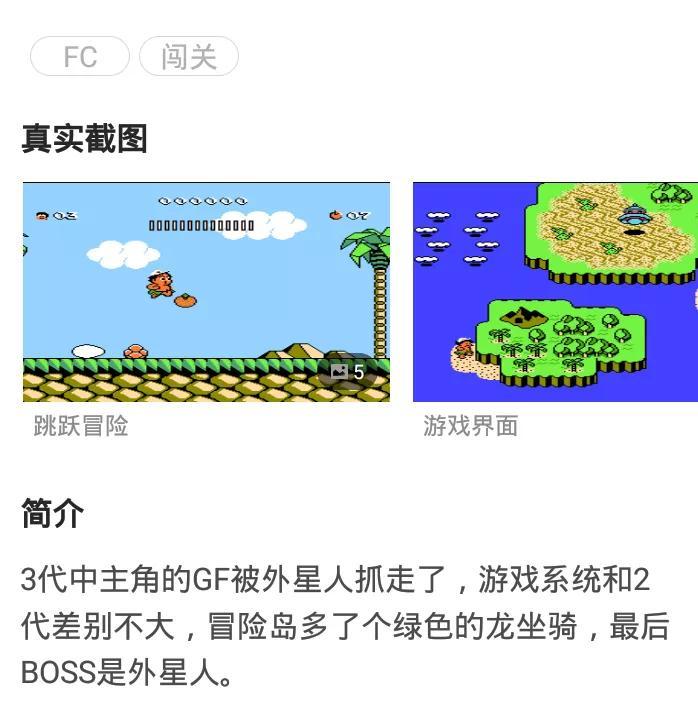Select the FC tag chip
Image resolution: width=698 pixels, height=717 pixels.
pos(80,56)
